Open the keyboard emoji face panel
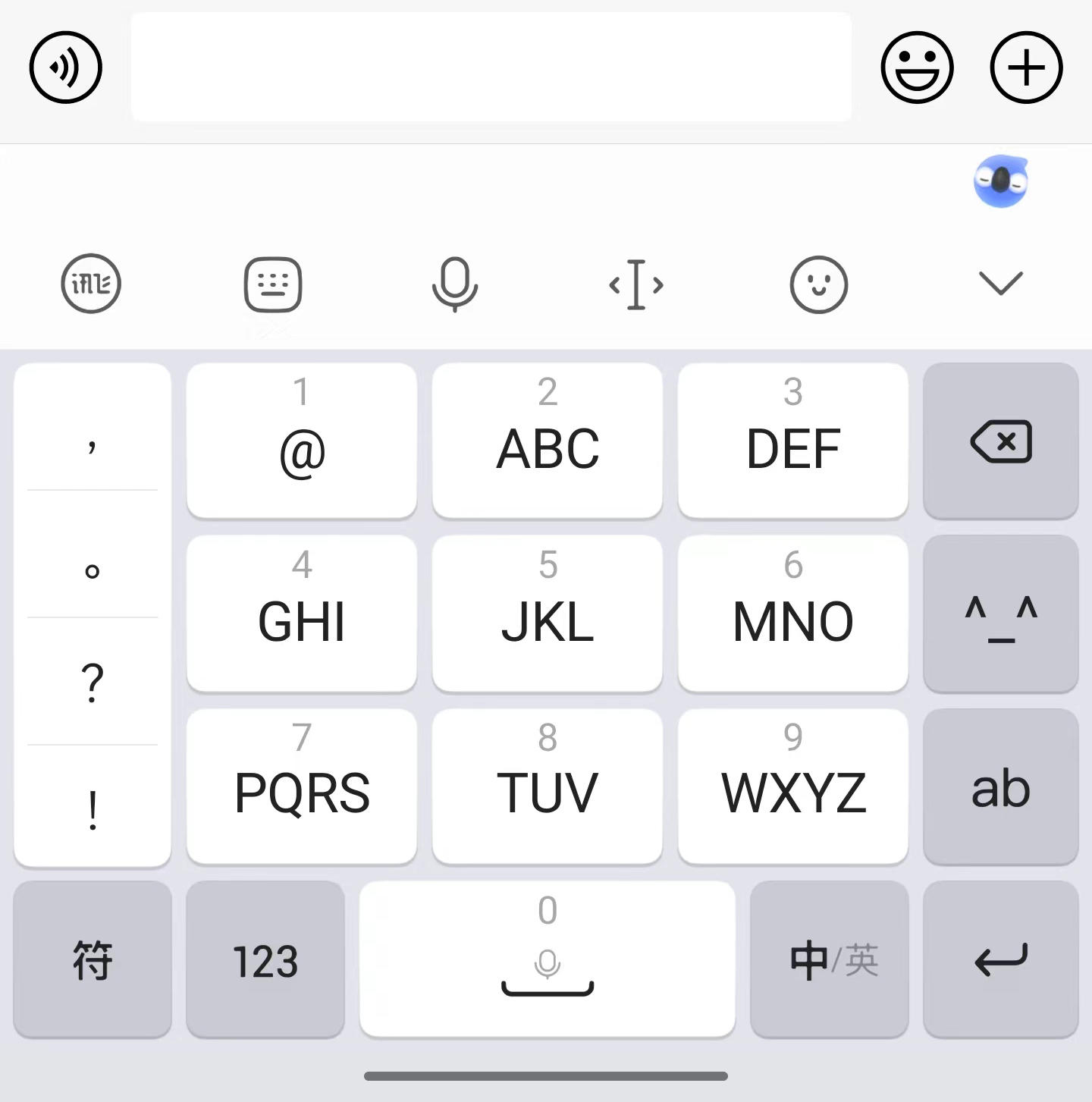This screenshot has height=1102, width=1092. tap(818, 284)
